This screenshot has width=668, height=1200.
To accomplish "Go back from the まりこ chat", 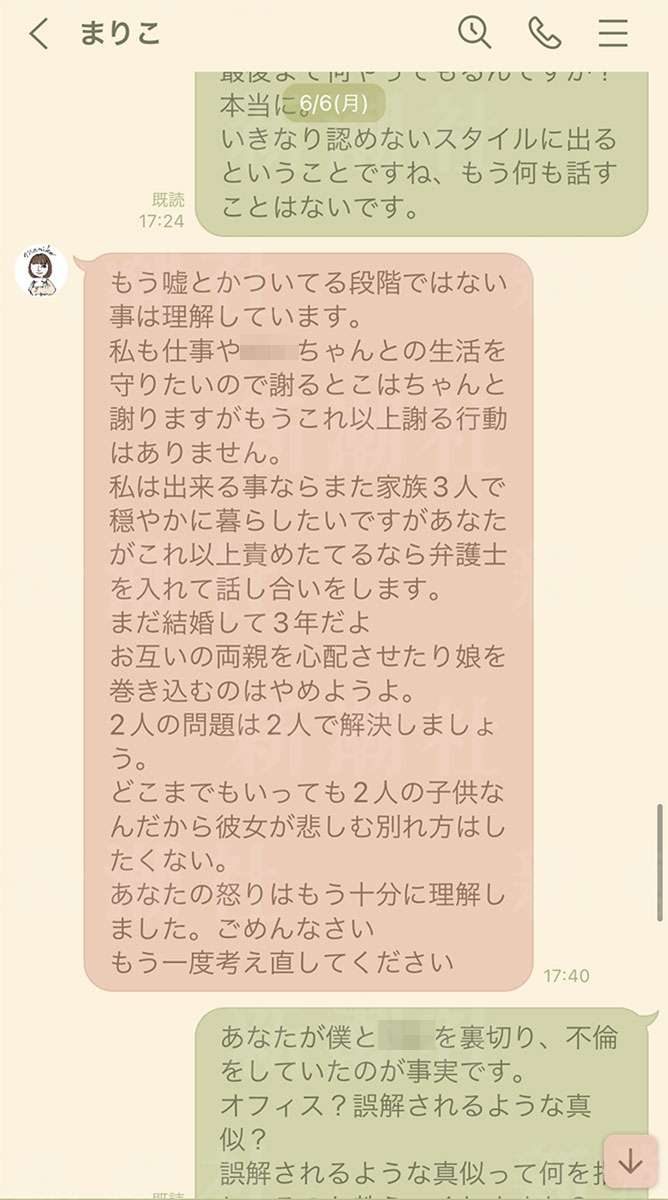I will coord(38,34).
